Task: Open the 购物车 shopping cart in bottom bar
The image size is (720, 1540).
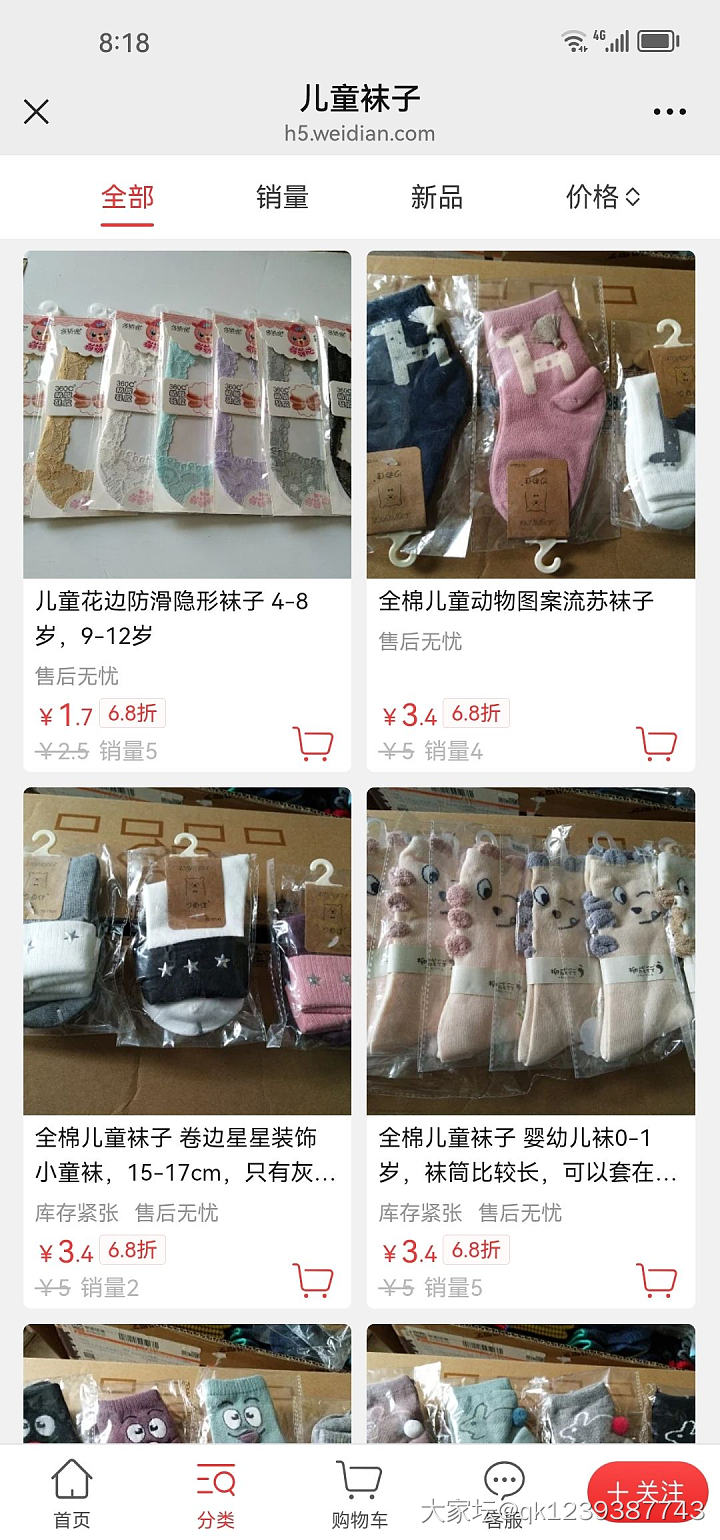Action: tap(357, 1490)
